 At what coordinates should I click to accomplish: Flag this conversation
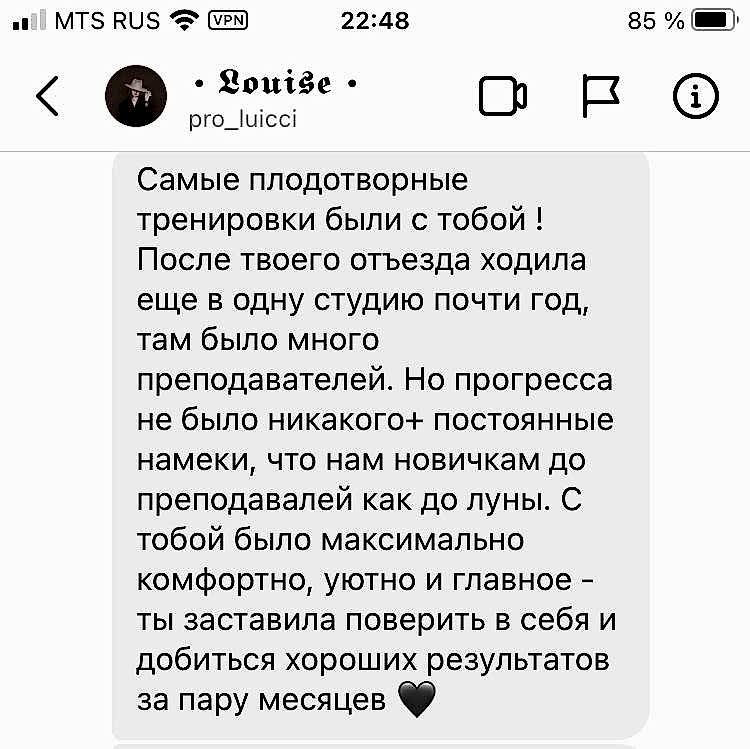[x=600, y=97]
